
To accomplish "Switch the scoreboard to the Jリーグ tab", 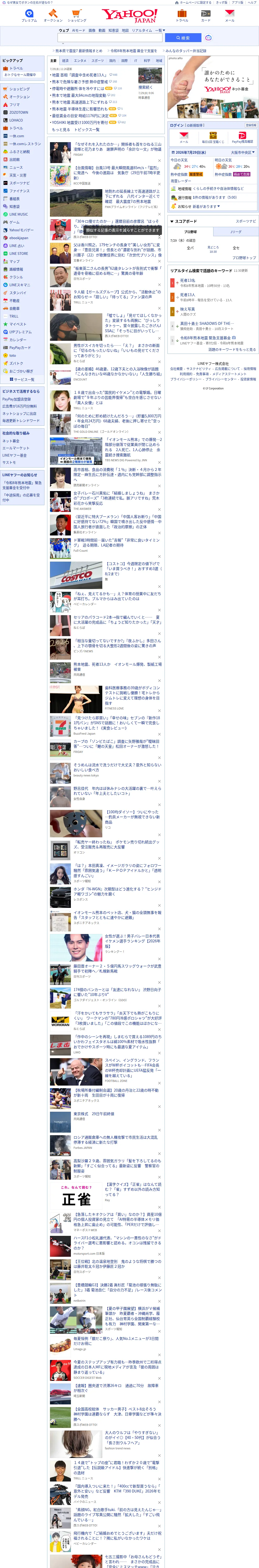I will (235, 232).
